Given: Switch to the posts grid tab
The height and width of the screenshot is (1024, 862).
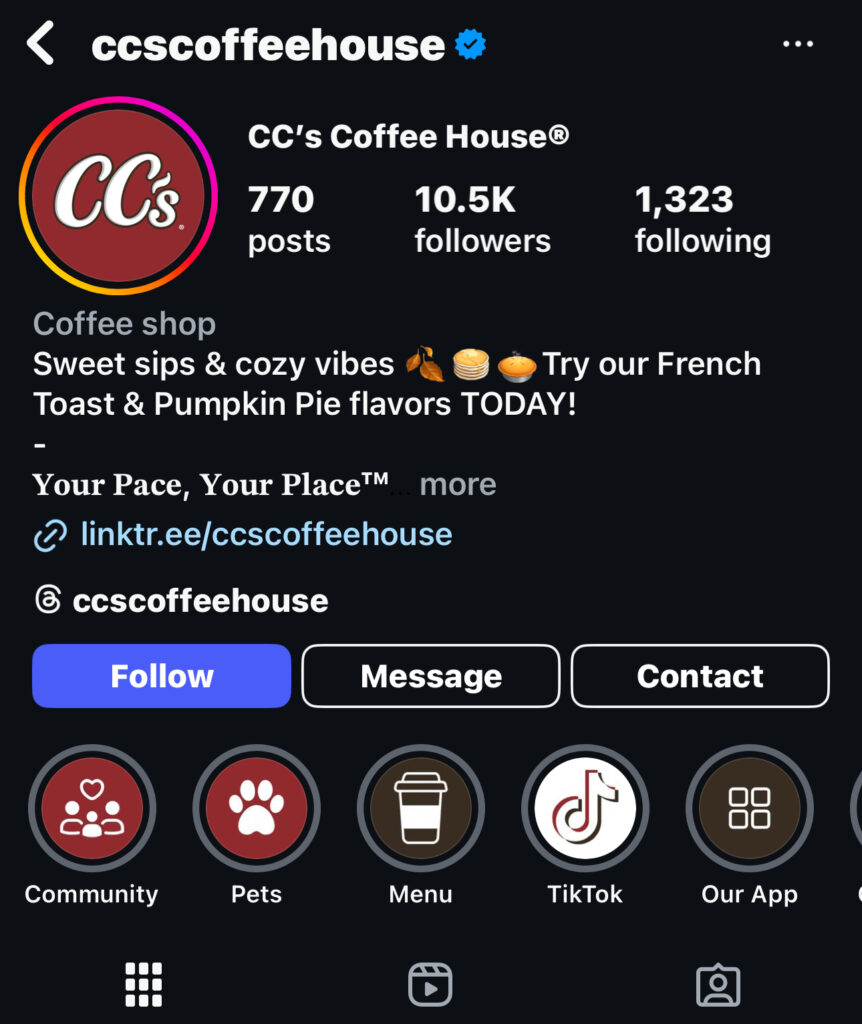Looking at the screenshot, I should tap(144, 985).
